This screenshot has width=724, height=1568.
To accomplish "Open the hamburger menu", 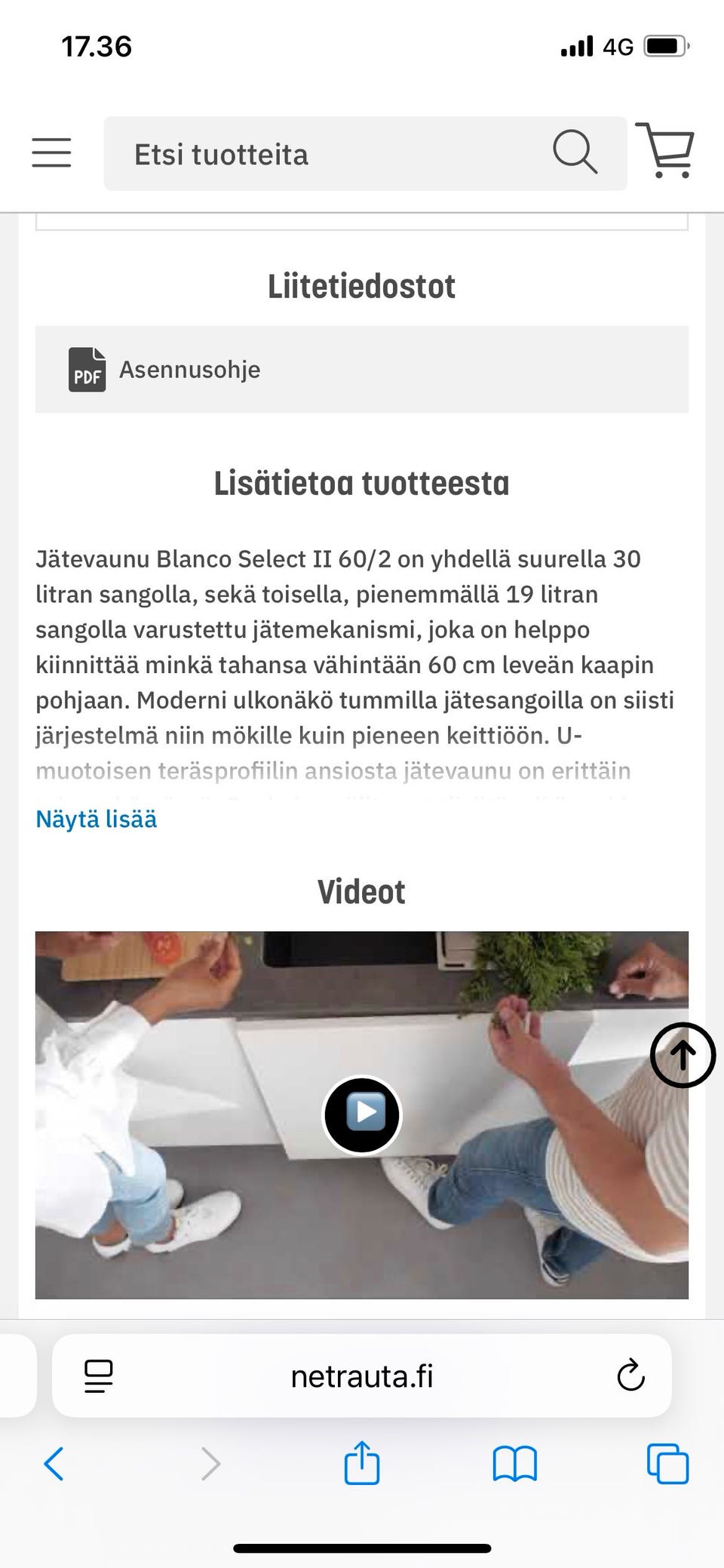I will [x=51, y=153].
